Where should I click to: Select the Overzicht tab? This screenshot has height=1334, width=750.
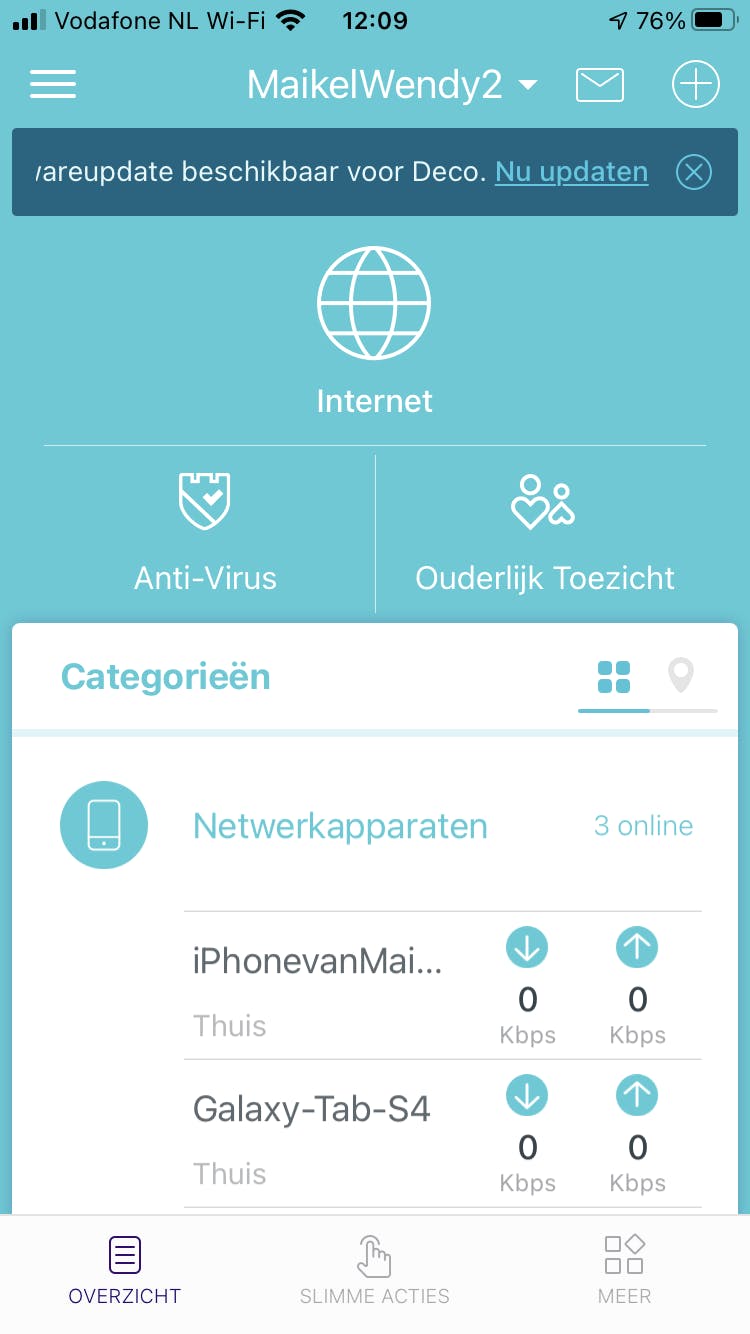coord(125,1270)
